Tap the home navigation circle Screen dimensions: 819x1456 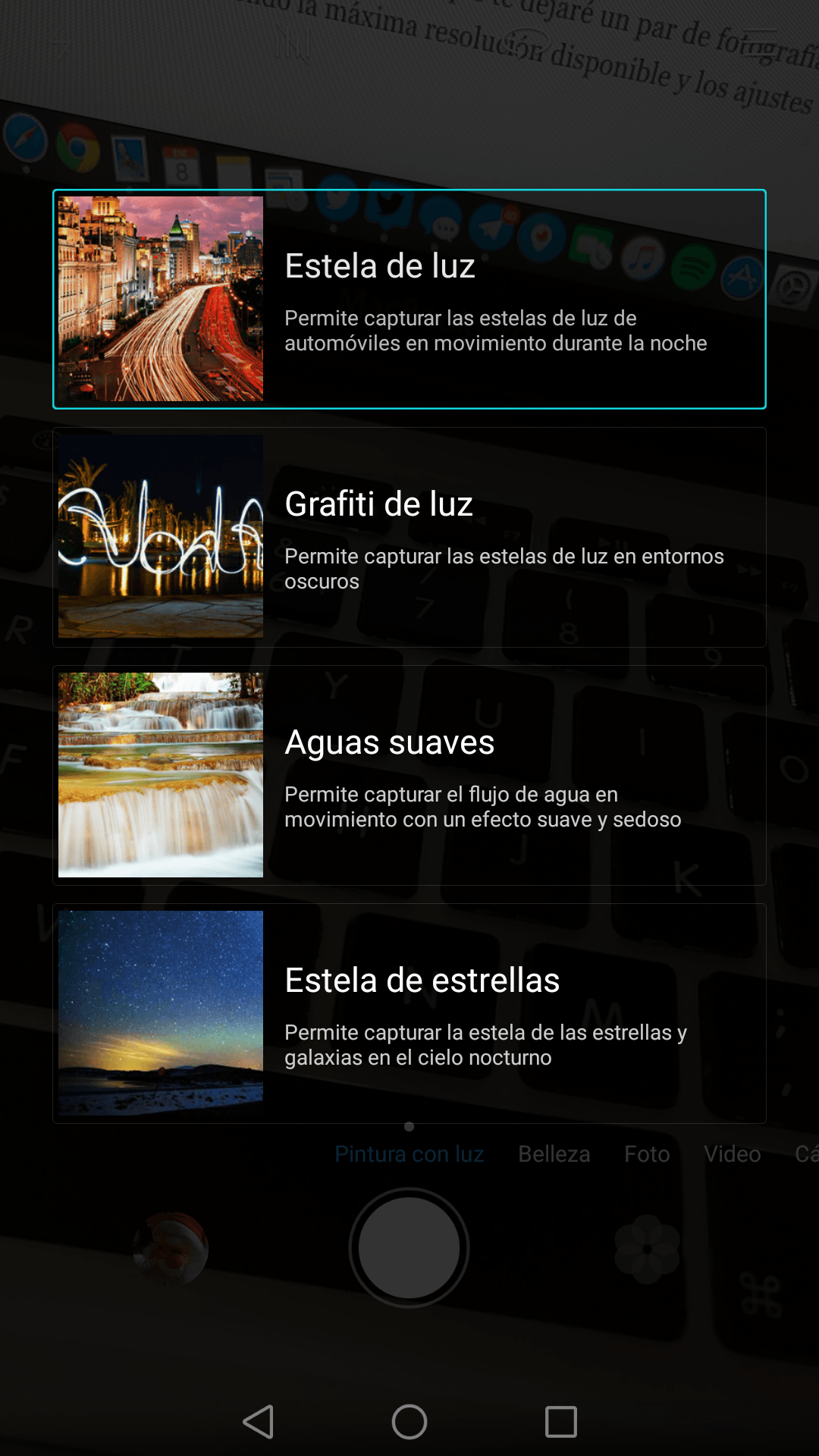click(409, 1420)
